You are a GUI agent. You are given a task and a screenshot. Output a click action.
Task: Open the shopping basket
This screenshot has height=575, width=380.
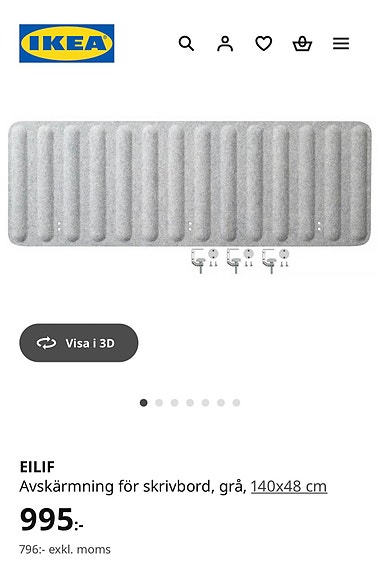point(302,44)
